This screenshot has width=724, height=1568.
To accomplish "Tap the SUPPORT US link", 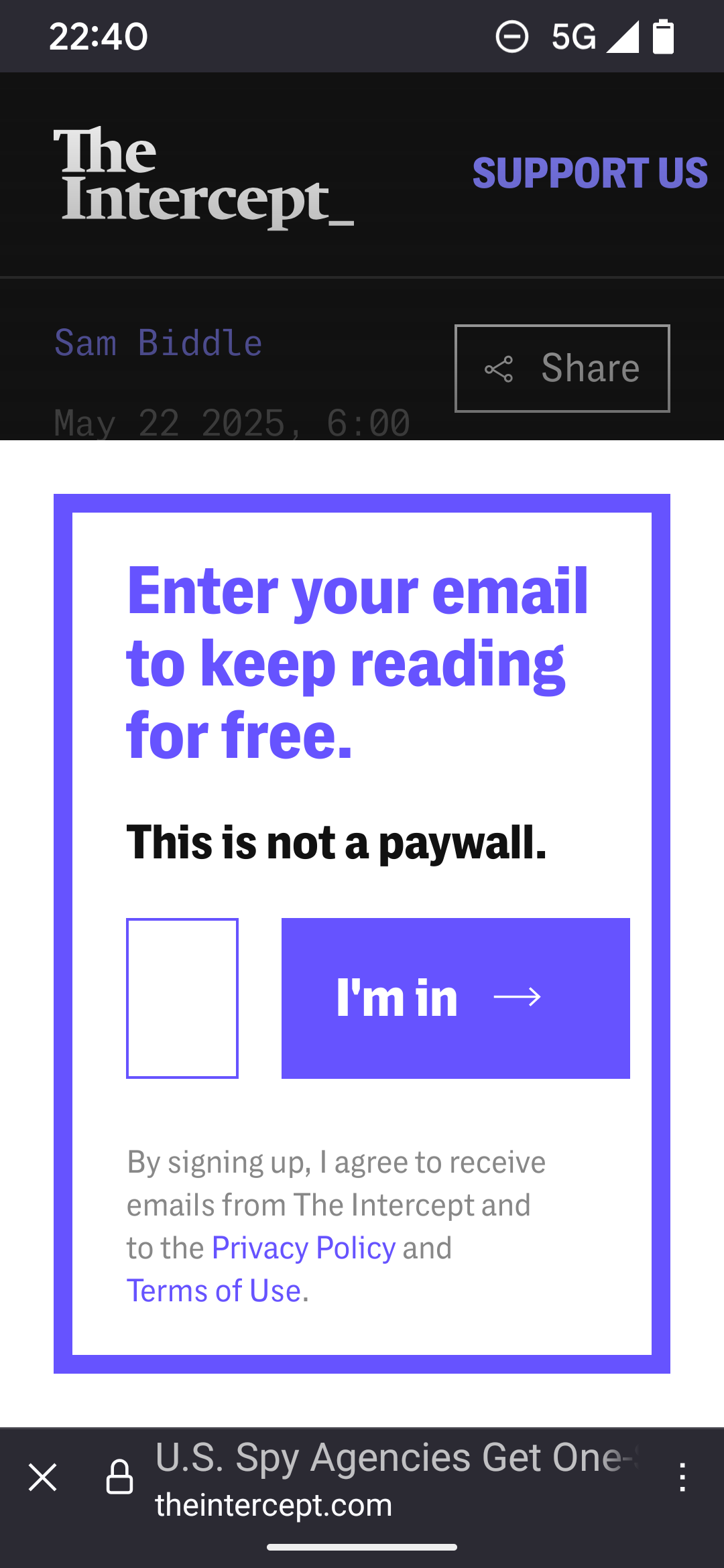I will [590, 174].
